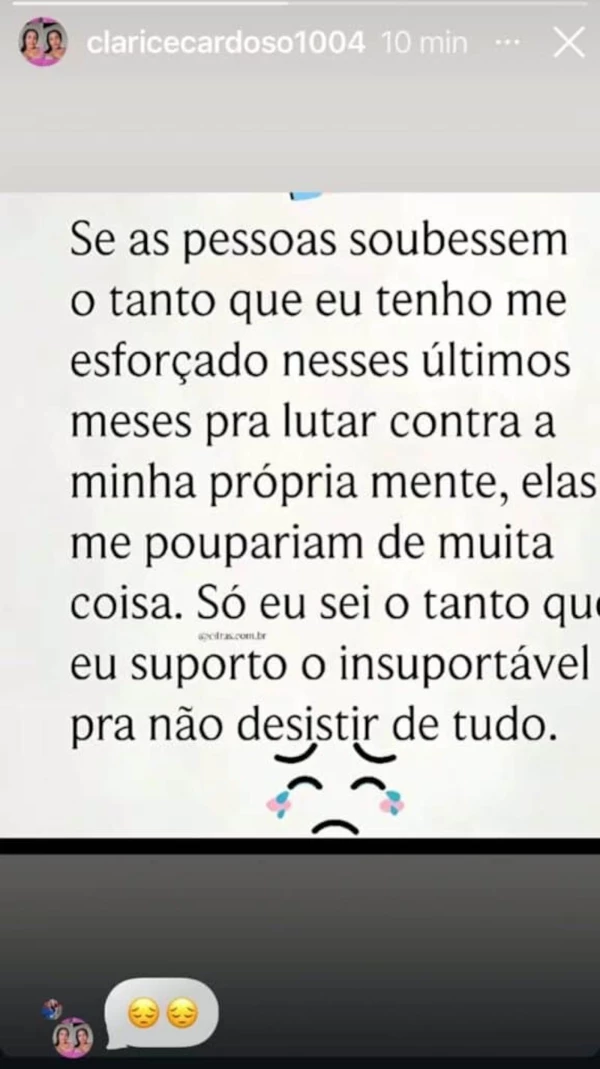600x1069 pixels.
Task: Open the emoji reply bubble
Action: [163, 1014]
